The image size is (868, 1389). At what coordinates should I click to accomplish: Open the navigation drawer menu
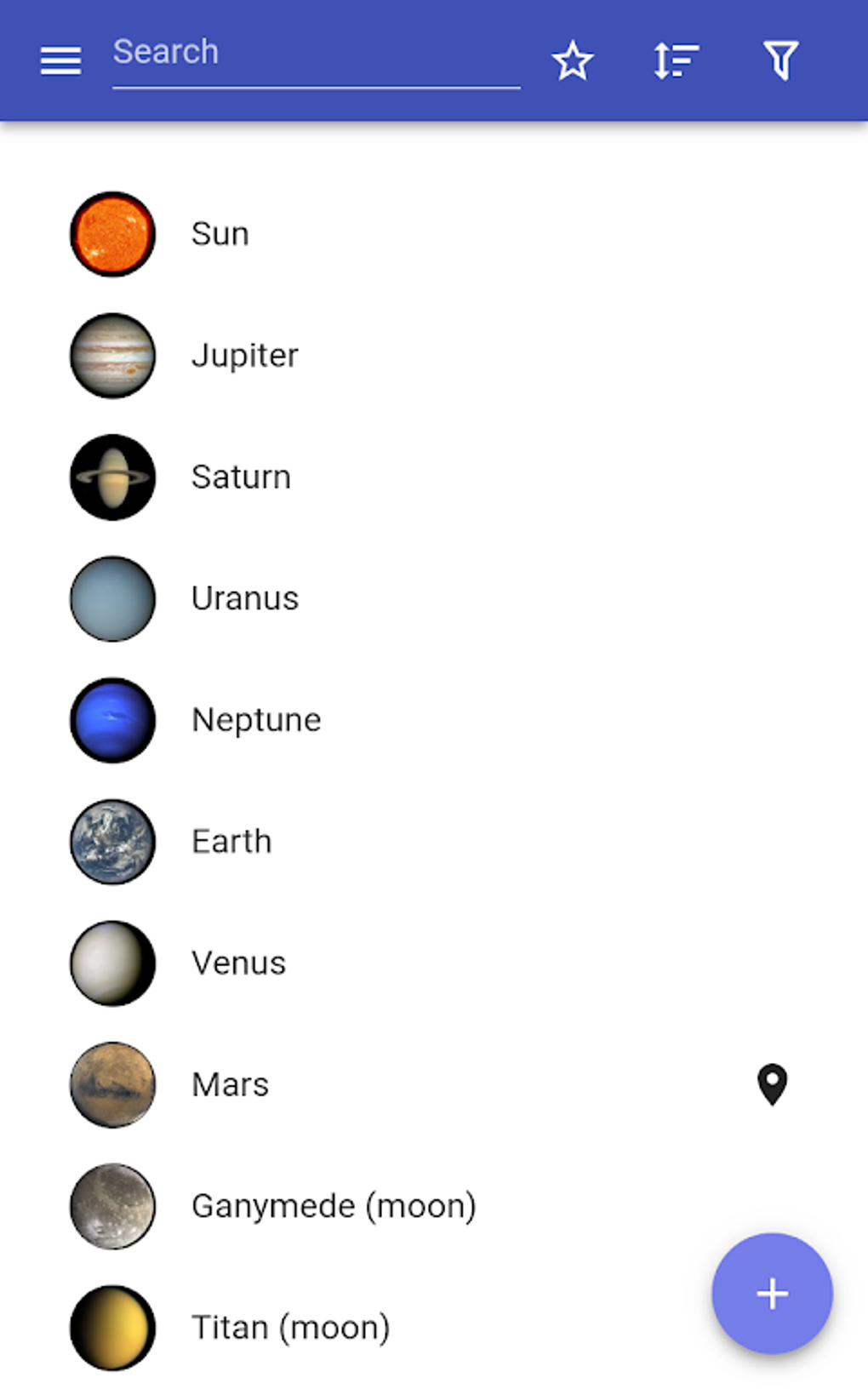[x=59, y=60]
